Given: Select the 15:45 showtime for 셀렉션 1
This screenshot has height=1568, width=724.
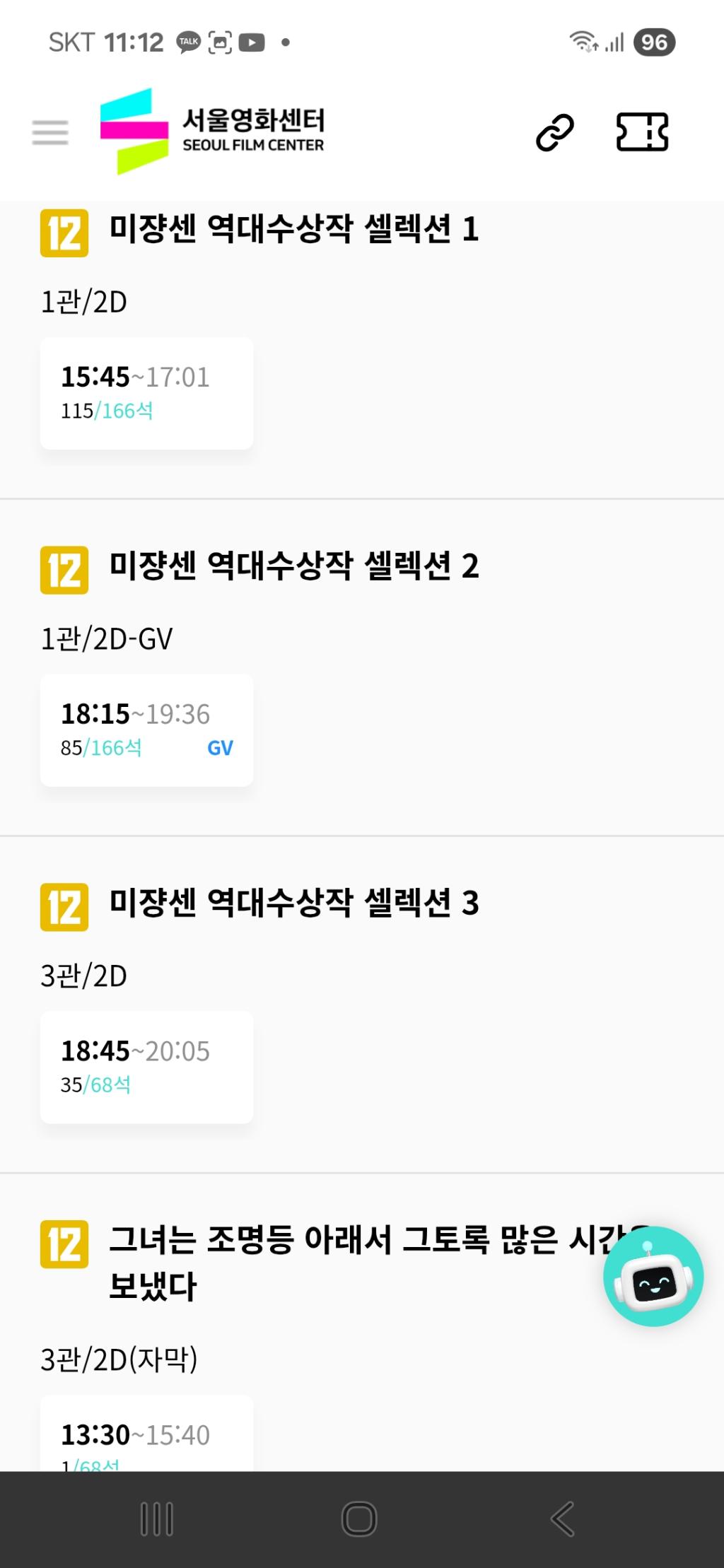Looking at the screenshot, I should (x=146, y=393).
